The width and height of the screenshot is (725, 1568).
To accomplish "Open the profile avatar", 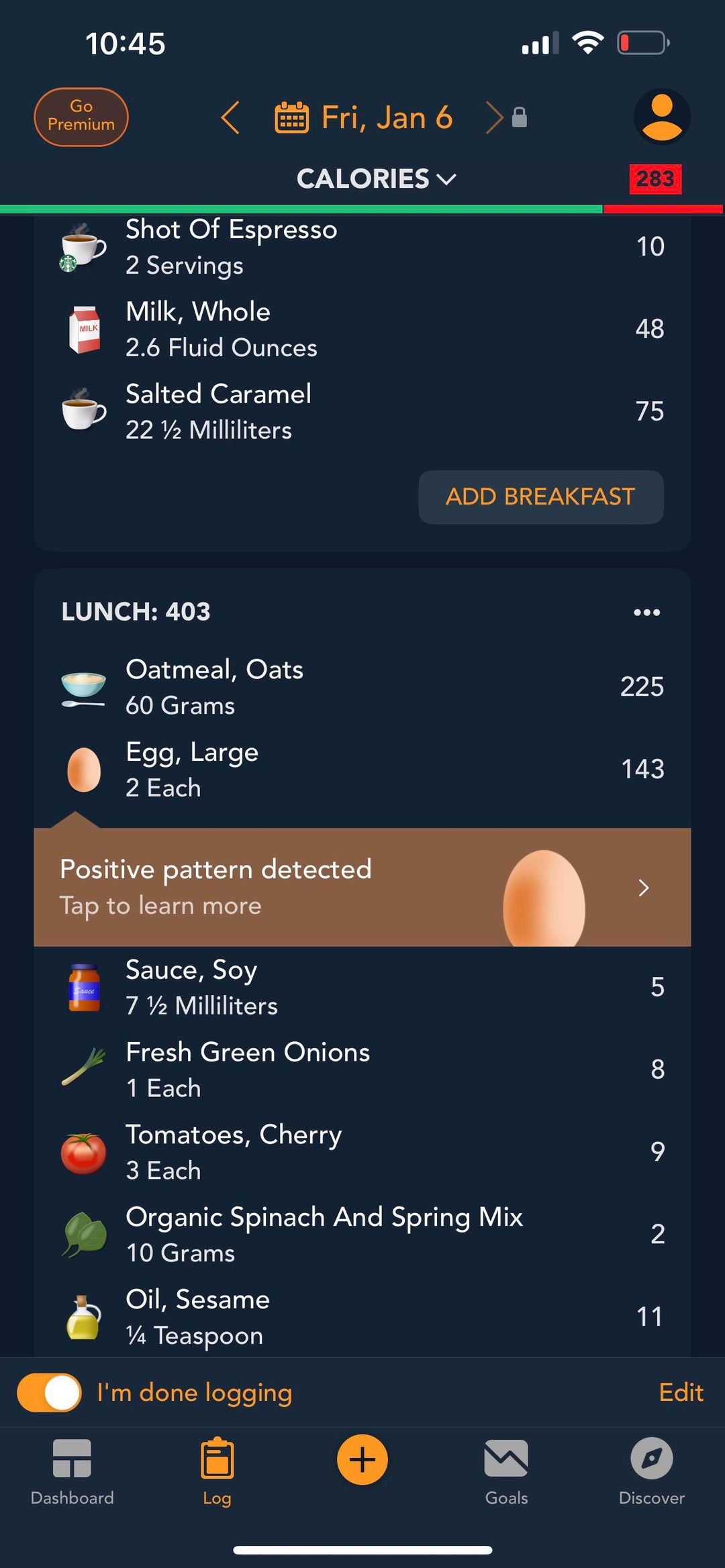I will (x=662, y=117).
